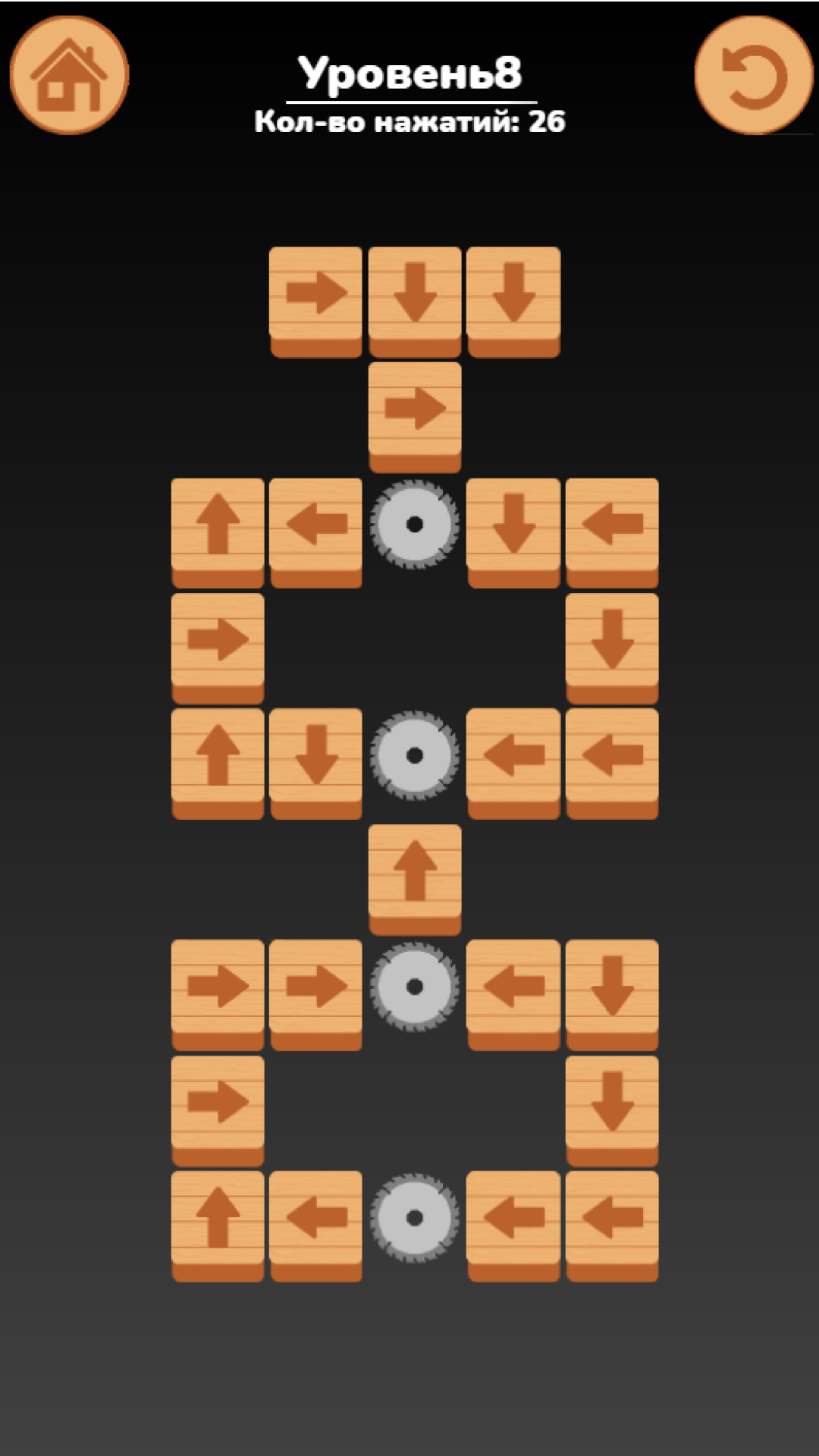Go to the home menu
This screenshot has height=1456, width=819.
click(69, 75)
